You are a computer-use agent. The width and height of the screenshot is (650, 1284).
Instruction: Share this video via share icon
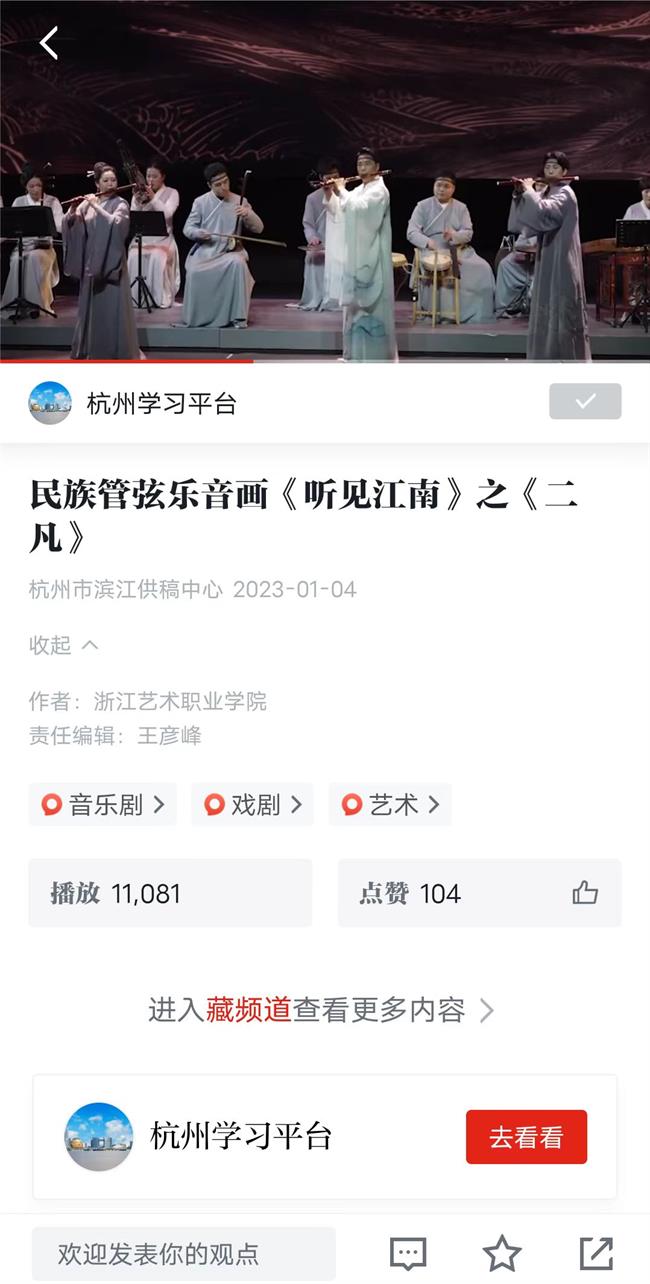tap(596, 1253)
